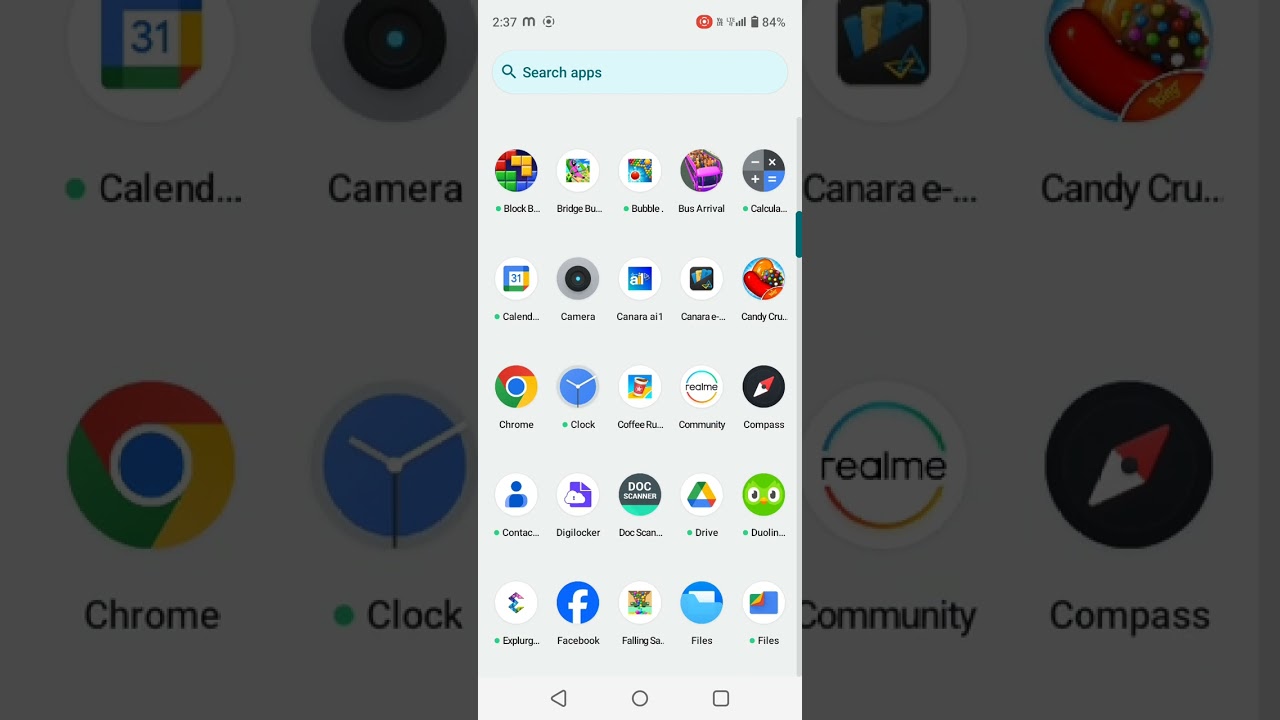Open Google Drive
The image size is (1280, 720).
702,495
